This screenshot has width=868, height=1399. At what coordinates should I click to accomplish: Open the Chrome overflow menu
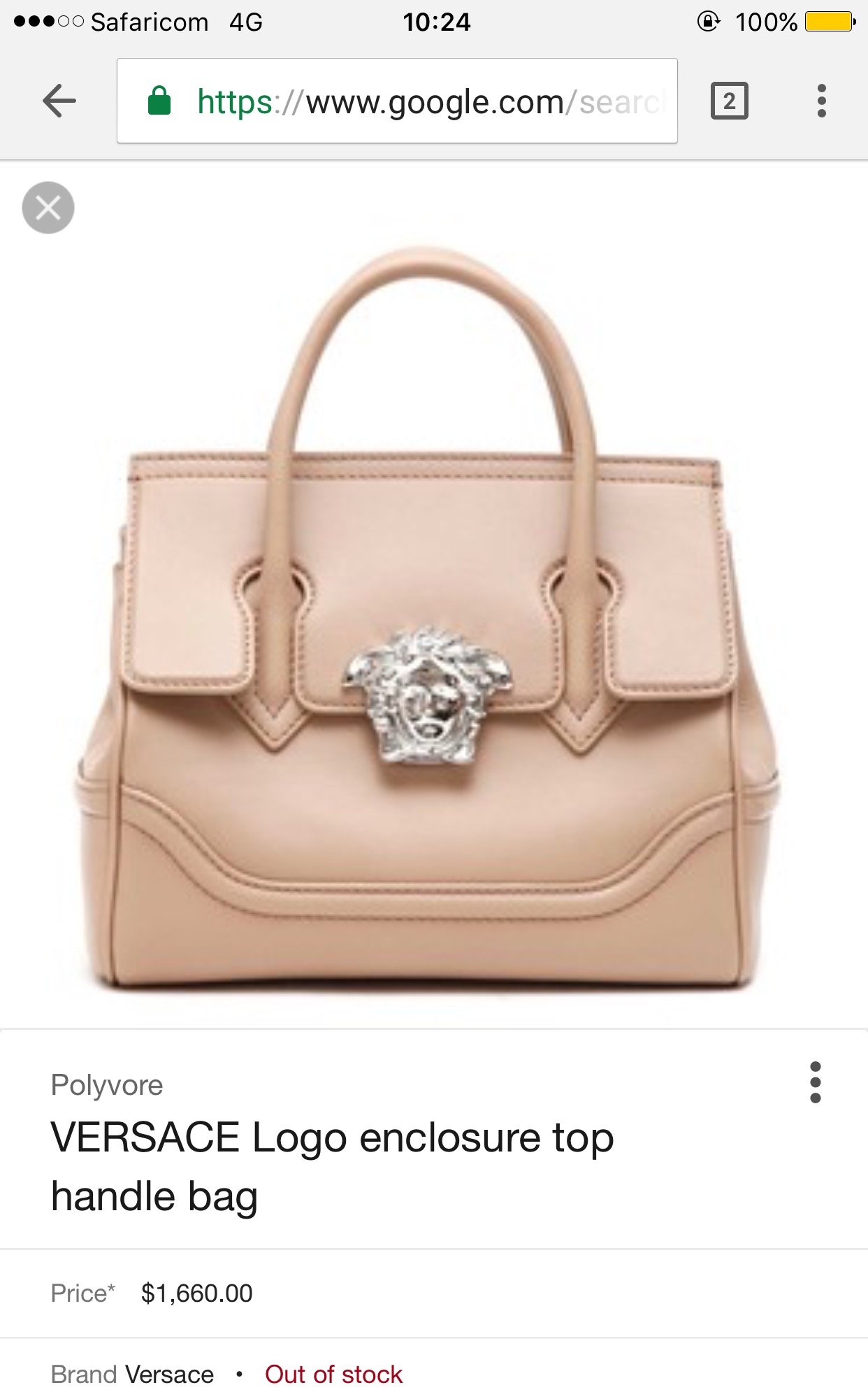(821, 101)
